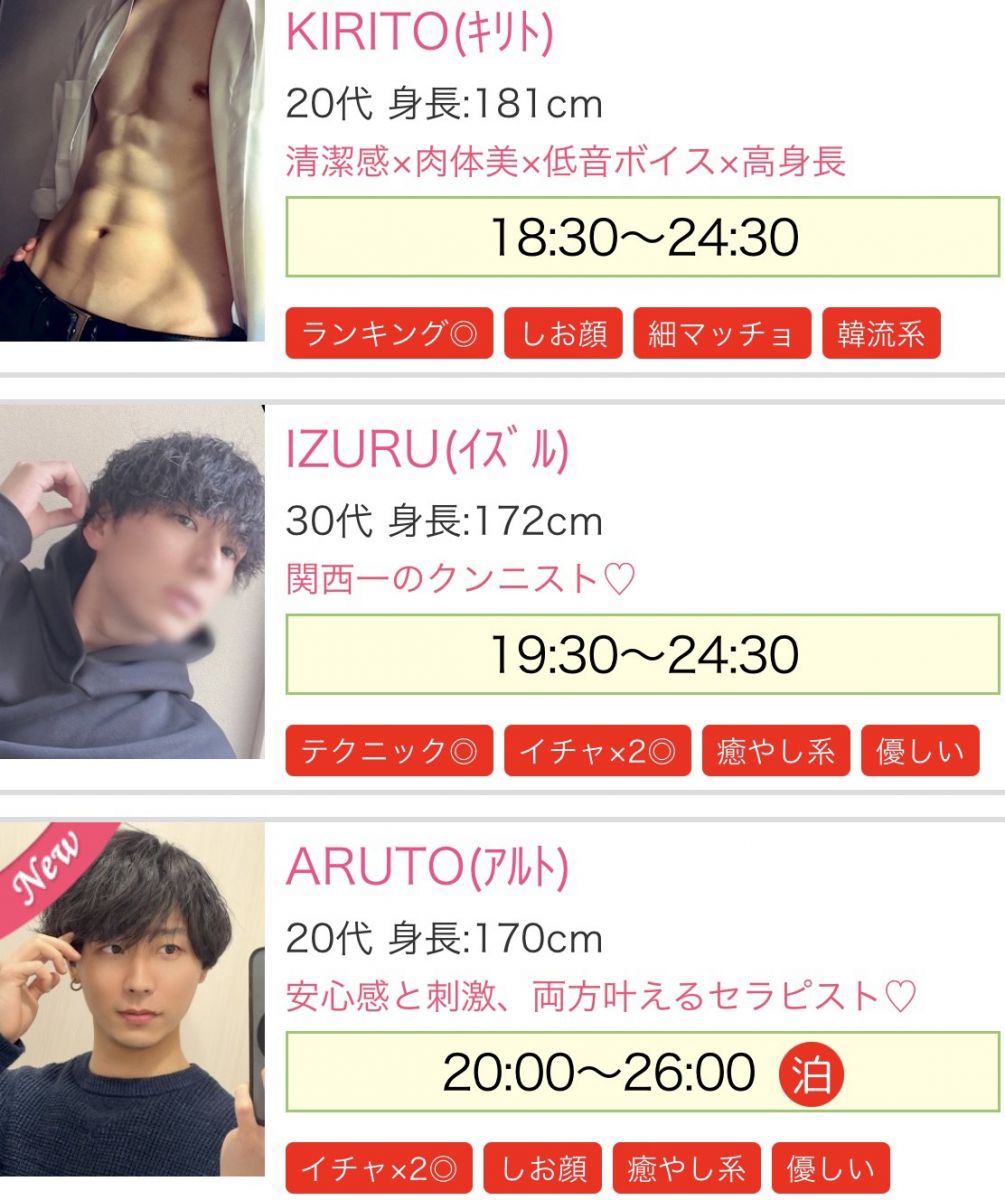Select the テクニック◎ tag under IZURU
1005x1200 pixels.
389,751
